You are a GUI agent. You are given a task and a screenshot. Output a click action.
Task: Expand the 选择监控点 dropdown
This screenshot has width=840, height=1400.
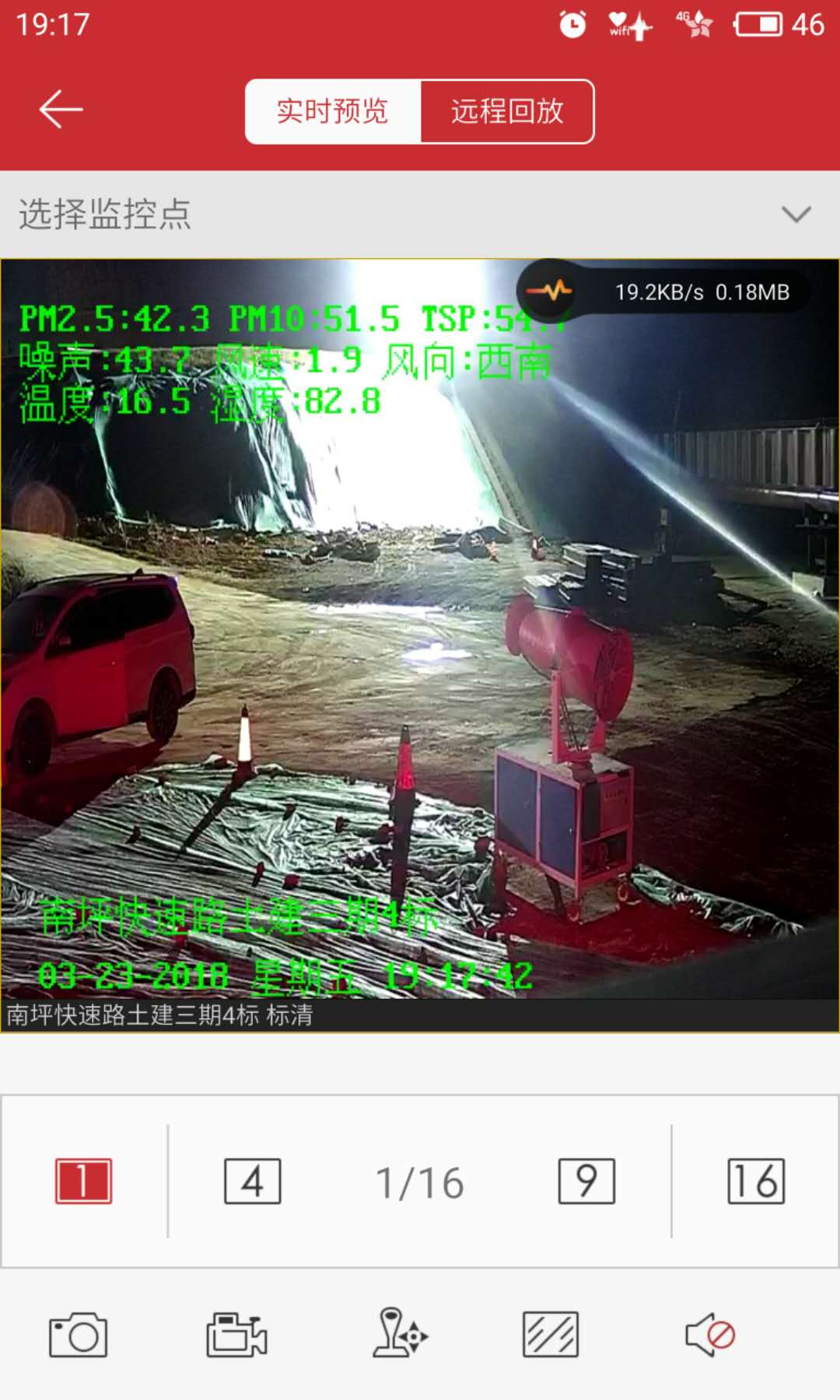(796, 214)
